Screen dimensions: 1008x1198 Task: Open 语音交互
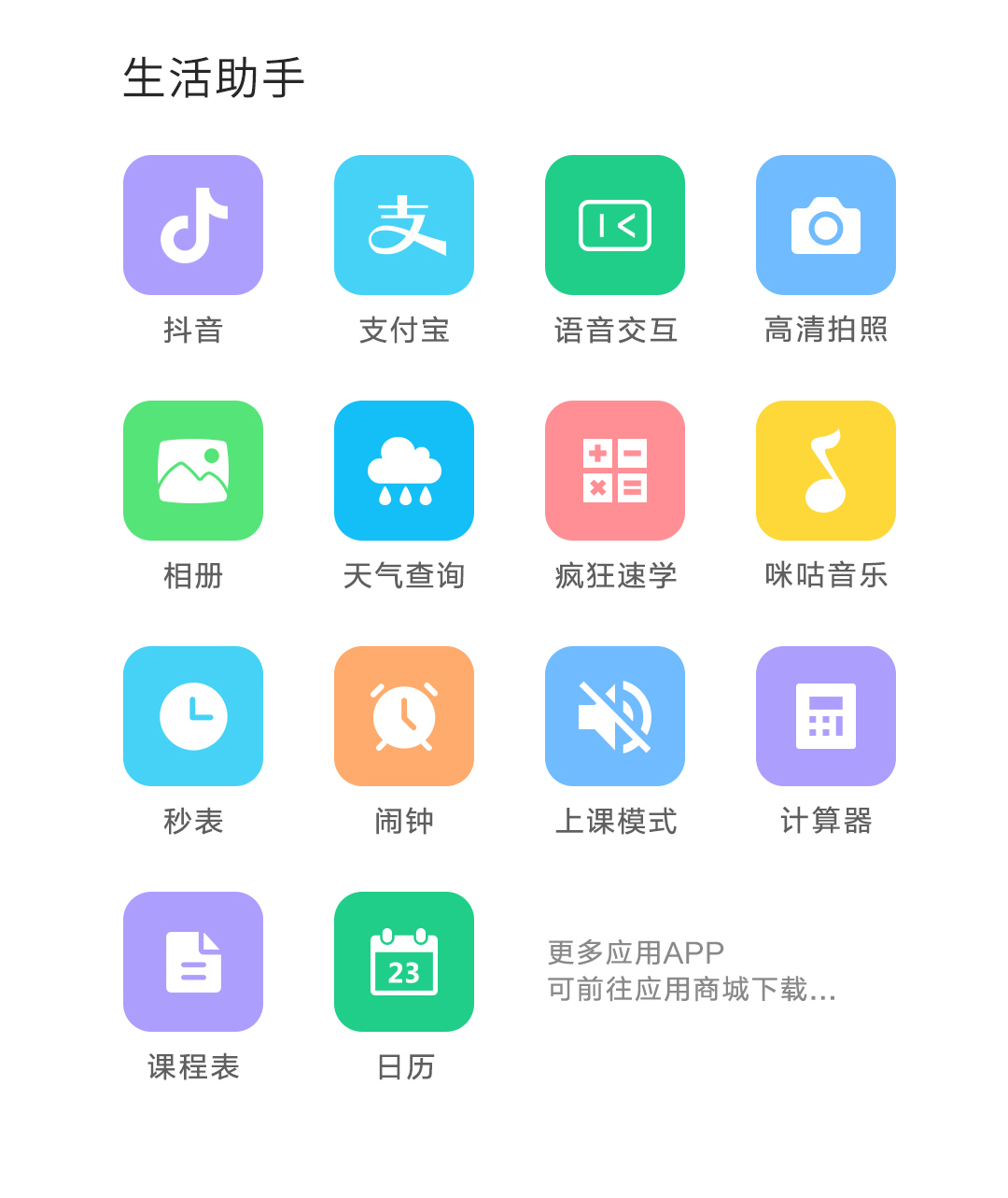coord(615,225)
